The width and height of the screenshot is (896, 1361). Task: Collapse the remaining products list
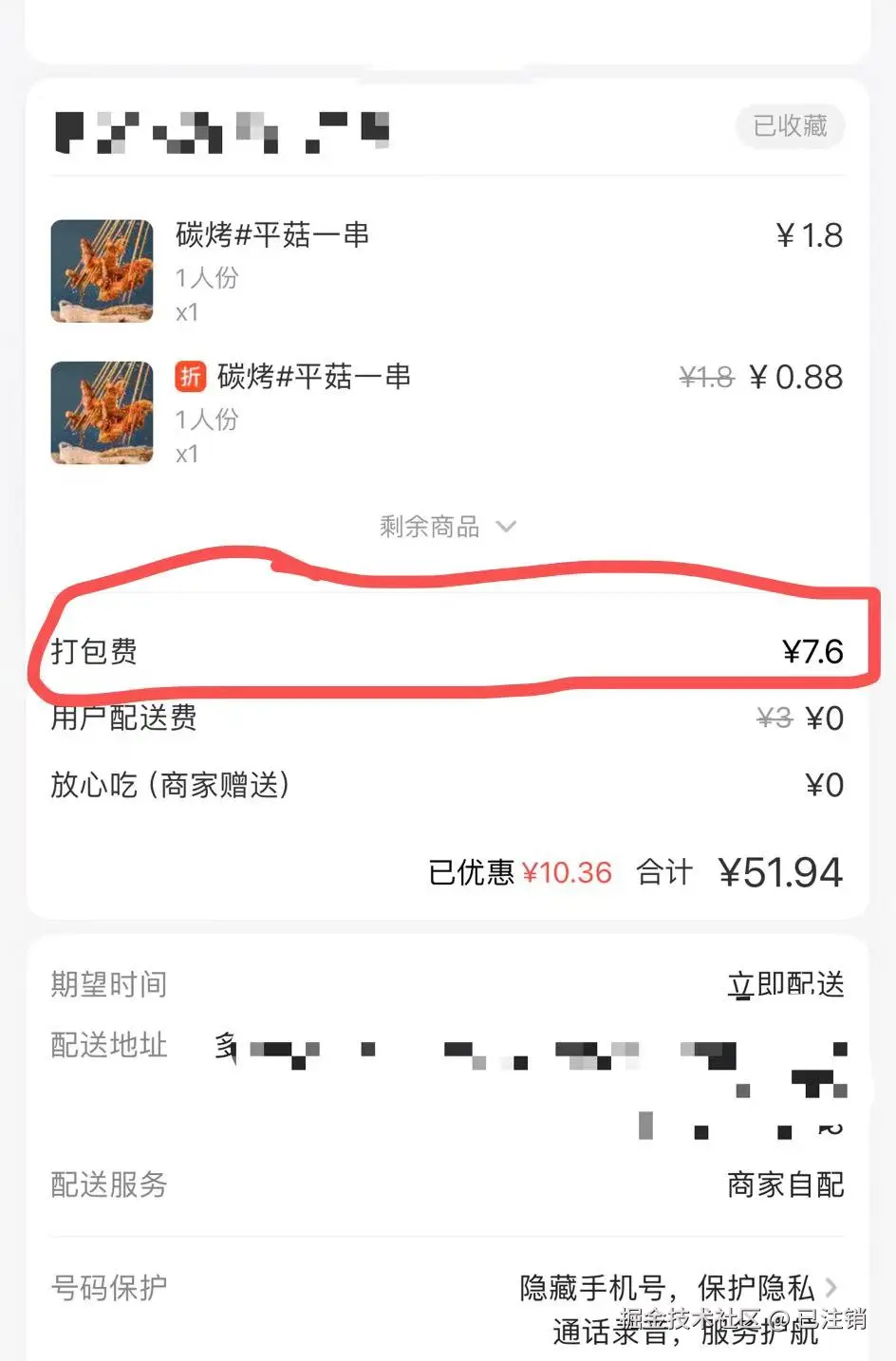506,527
